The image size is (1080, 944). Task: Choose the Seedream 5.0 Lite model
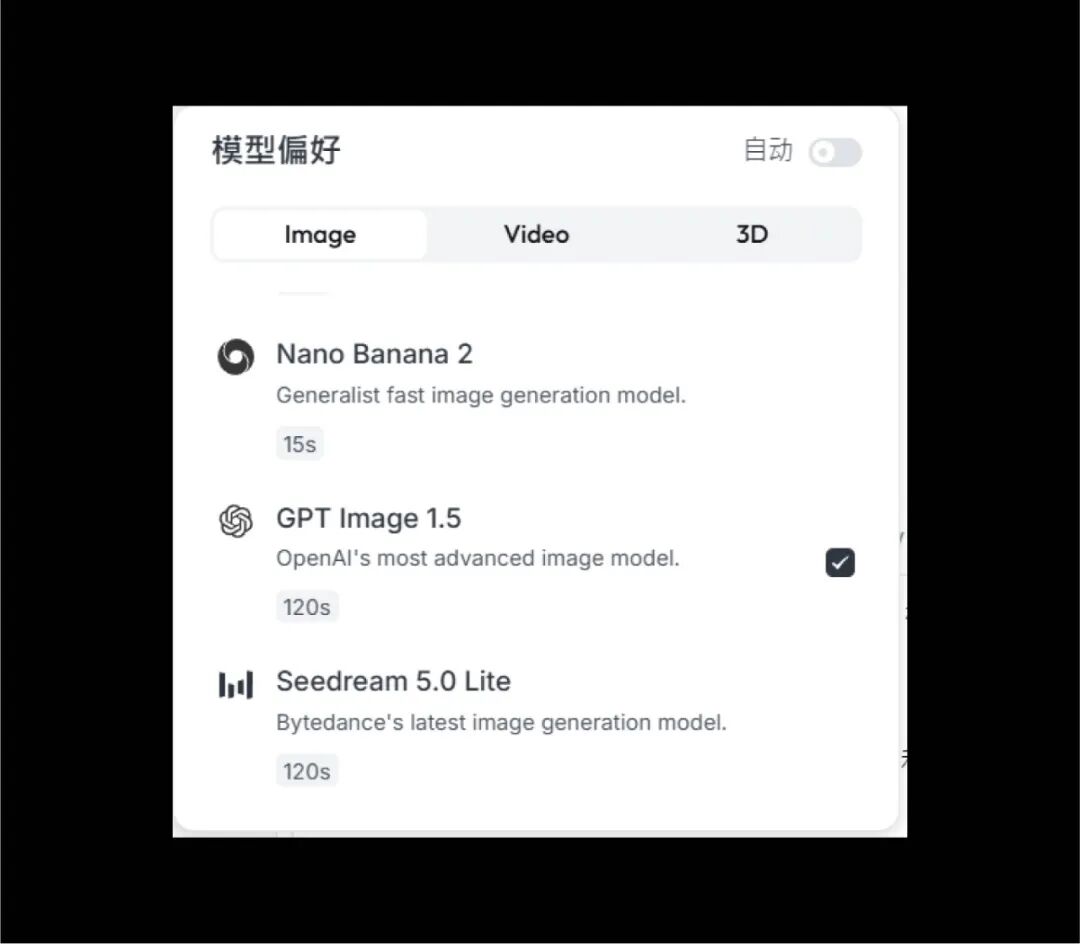coord(393,682)
